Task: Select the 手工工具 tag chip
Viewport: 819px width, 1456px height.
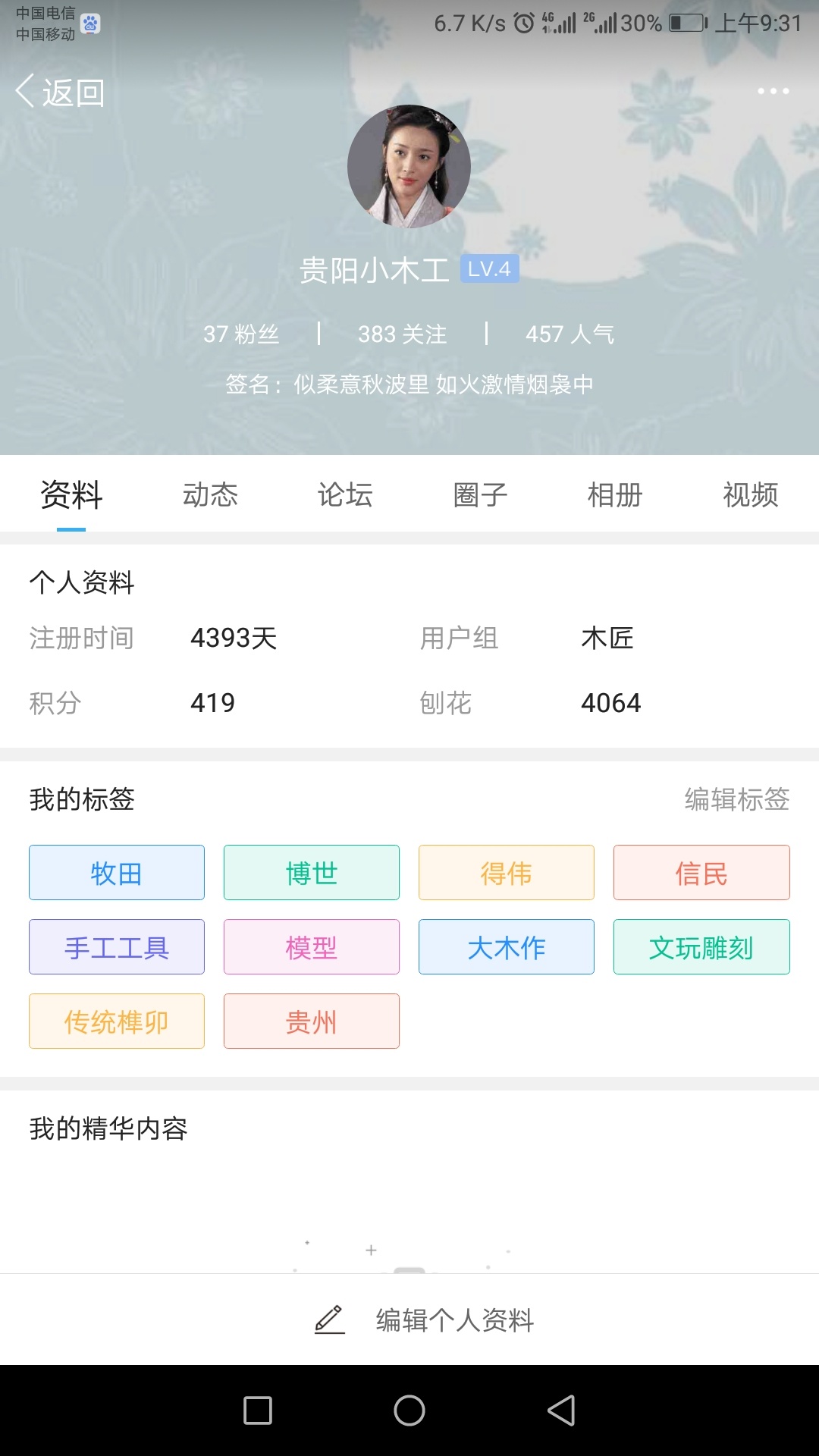Action: pos(117,947)
